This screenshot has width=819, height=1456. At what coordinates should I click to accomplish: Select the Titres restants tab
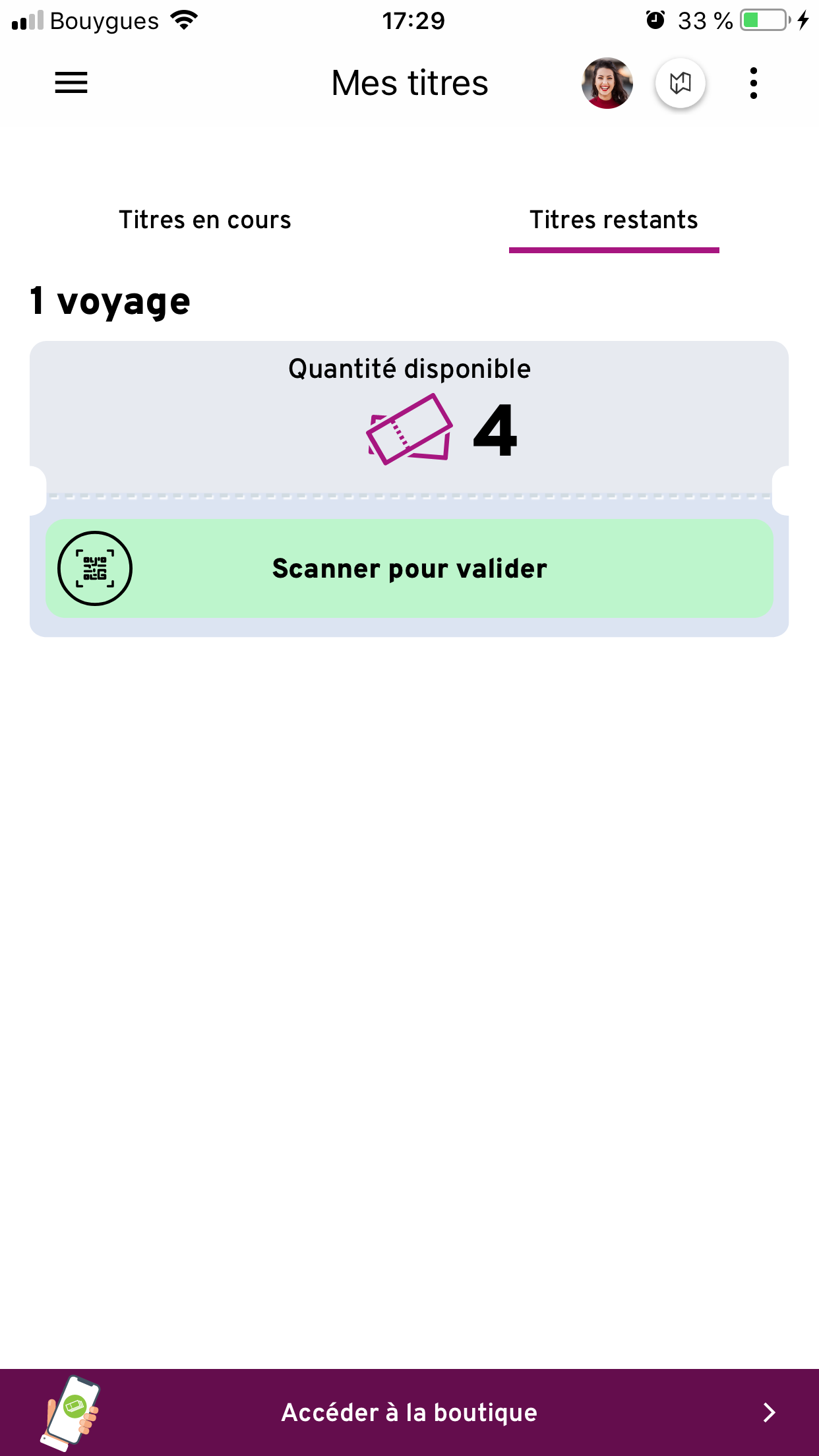coord(613,220)
